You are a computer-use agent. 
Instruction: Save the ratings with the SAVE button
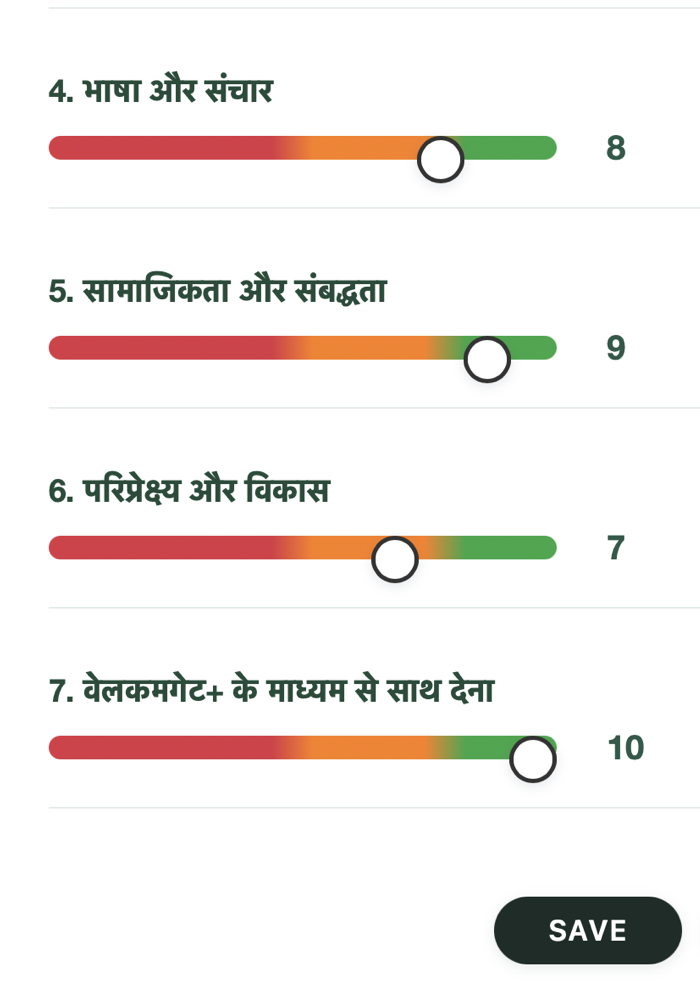coord(587,930)
